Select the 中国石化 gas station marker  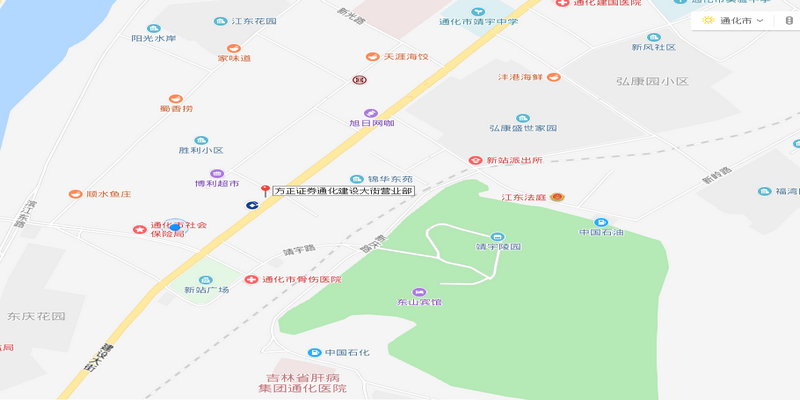pos(314,352)
